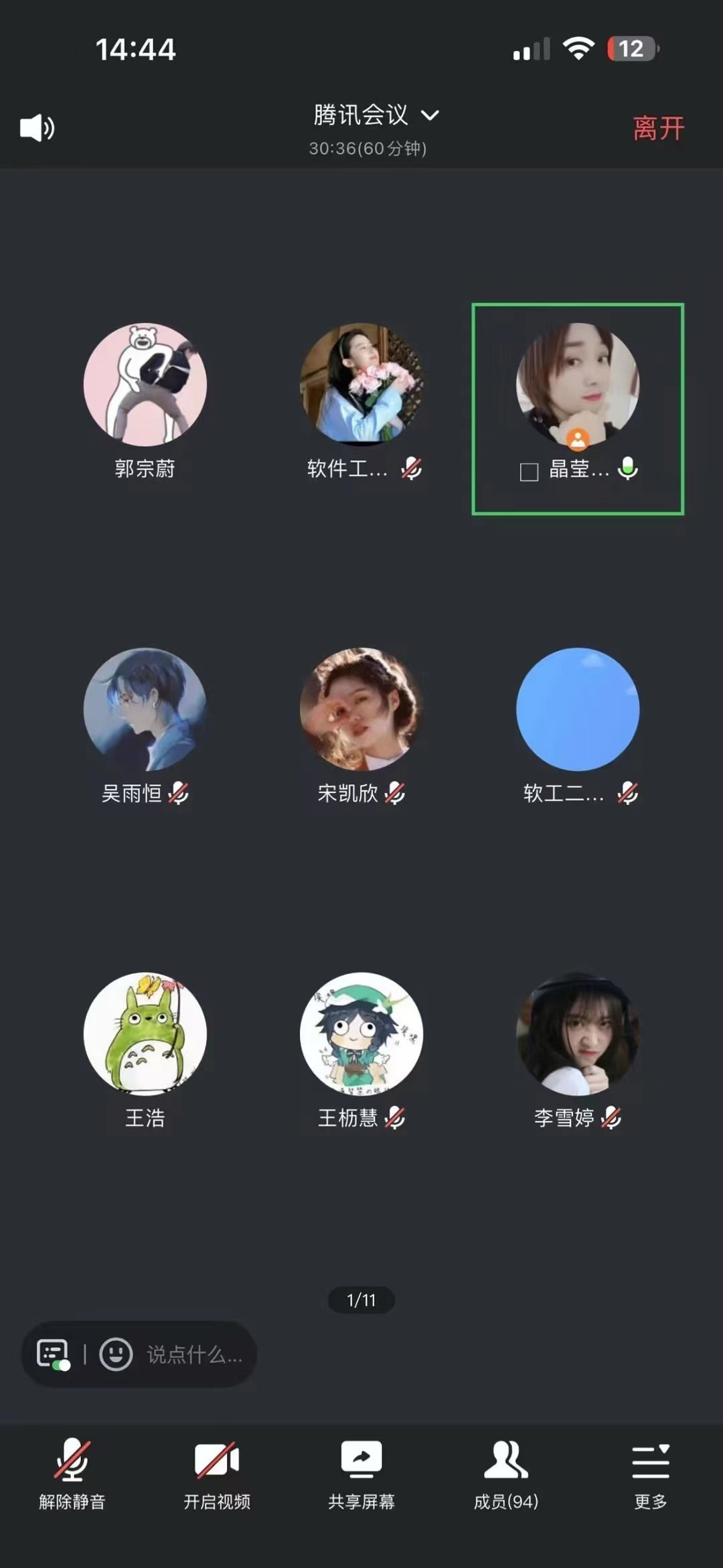Select participant 李雪婷

coord(578,1034)
